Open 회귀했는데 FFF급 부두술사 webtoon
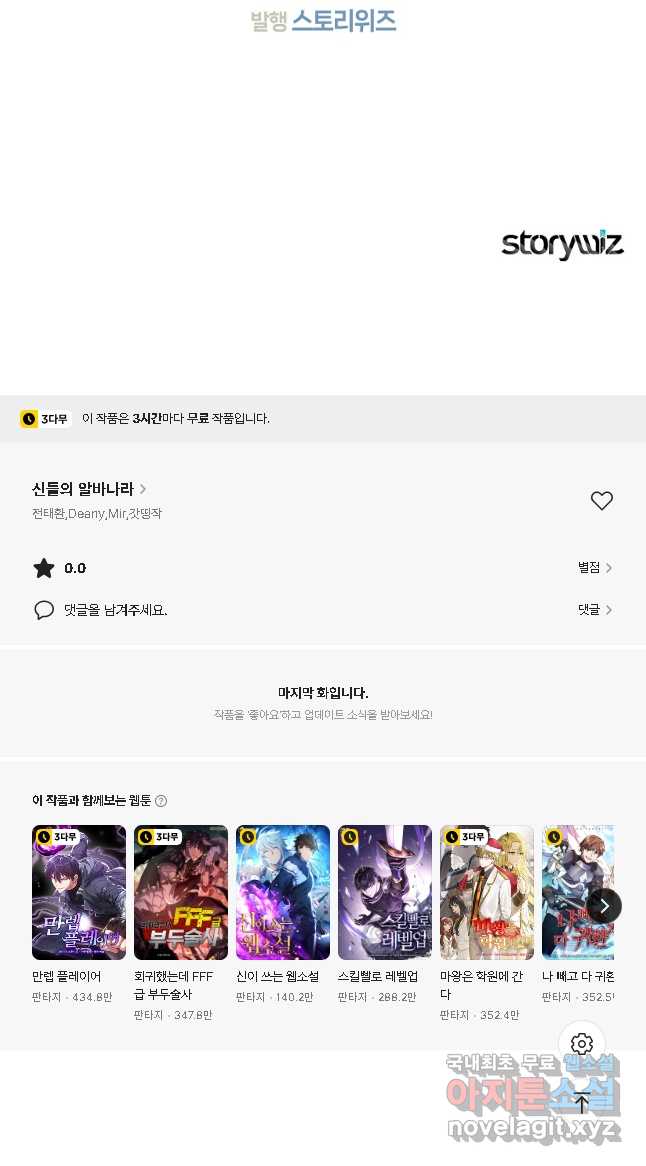This screenshot has width=646, height=1166. click(x=181, y=892)
